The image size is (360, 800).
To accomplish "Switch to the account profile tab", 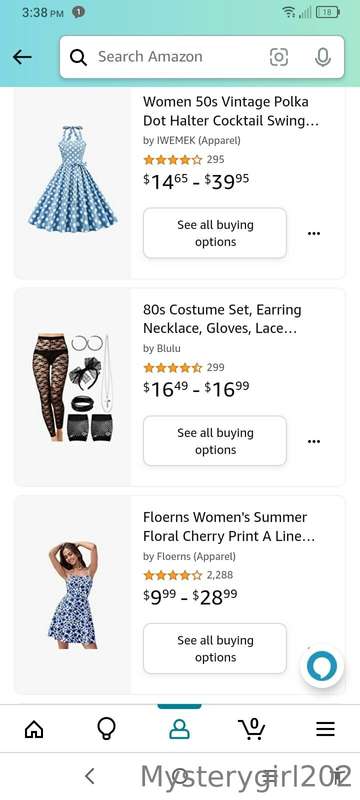I will pyautogui.click(x=179, y=729).
